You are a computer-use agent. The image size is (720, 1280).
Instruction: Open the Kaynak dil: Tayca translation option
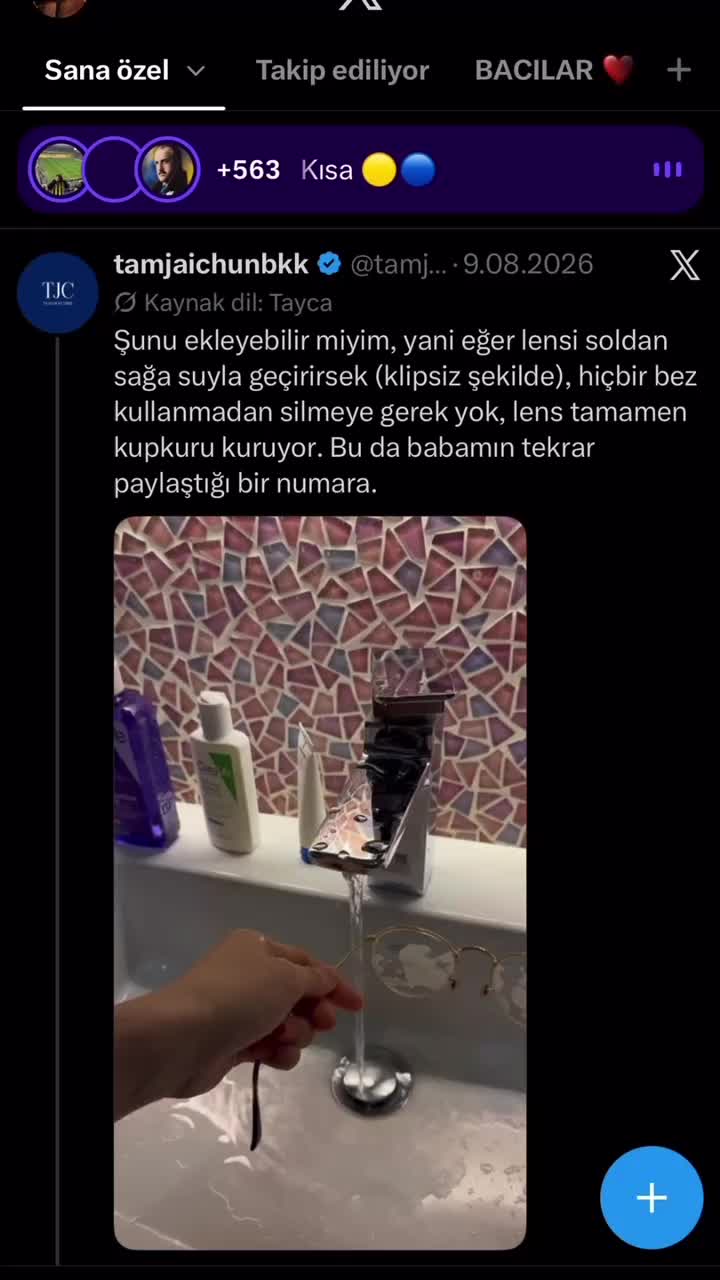click(x=223, y=302)
